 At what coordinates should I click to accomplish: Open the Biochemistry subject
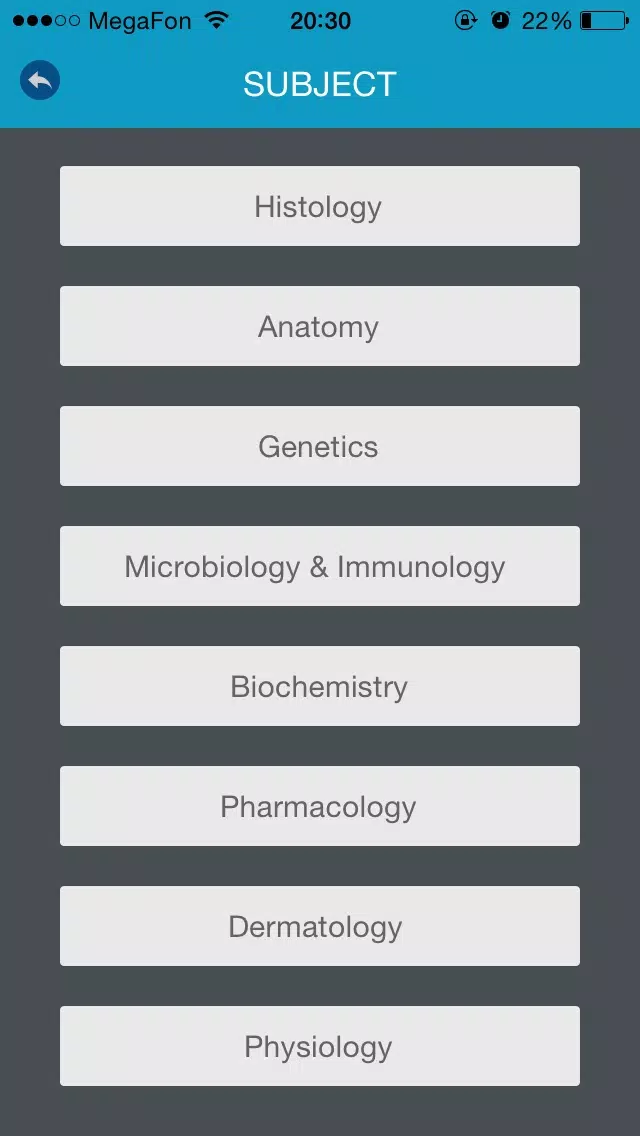coord(319,686)
